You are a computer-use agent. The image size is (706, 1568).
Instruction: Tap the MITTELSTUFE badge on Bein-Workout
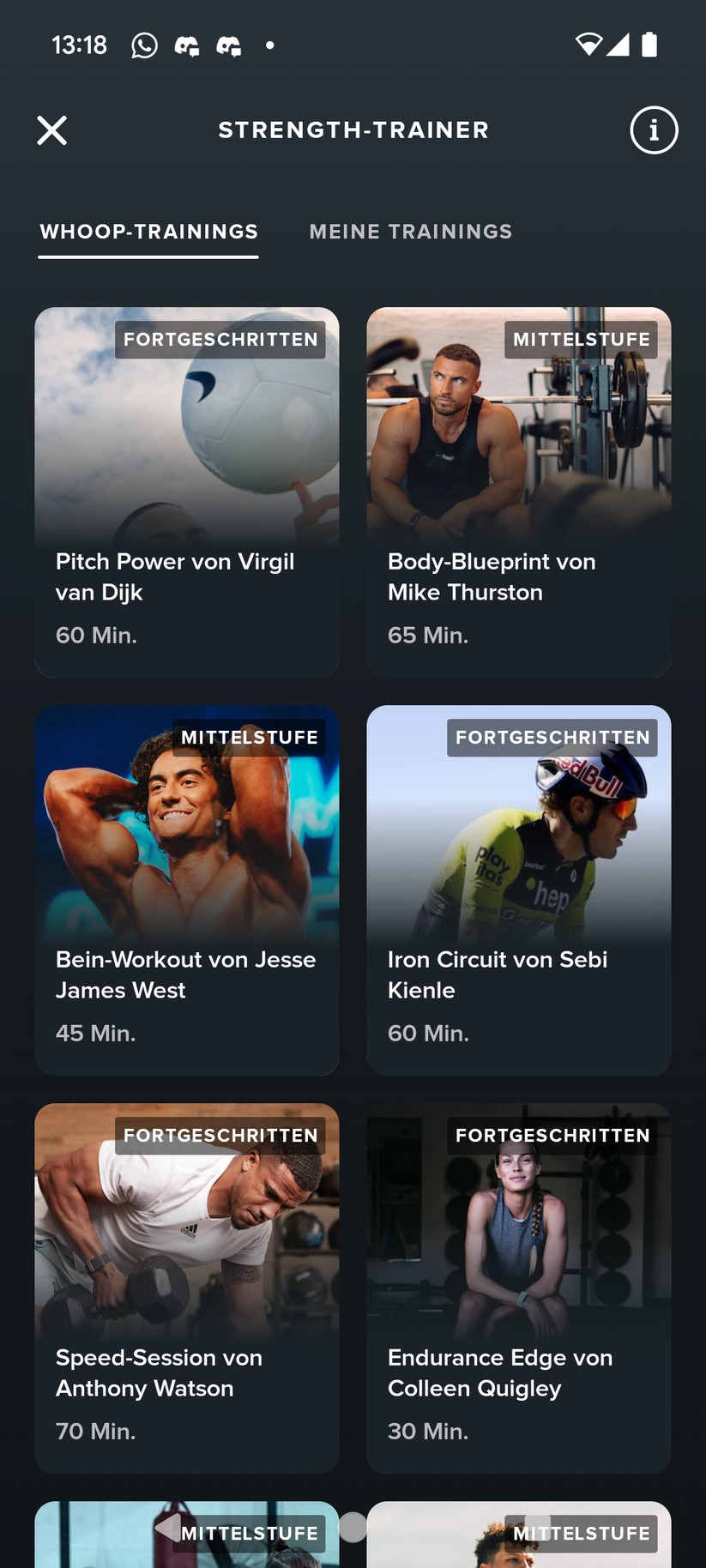249,738
